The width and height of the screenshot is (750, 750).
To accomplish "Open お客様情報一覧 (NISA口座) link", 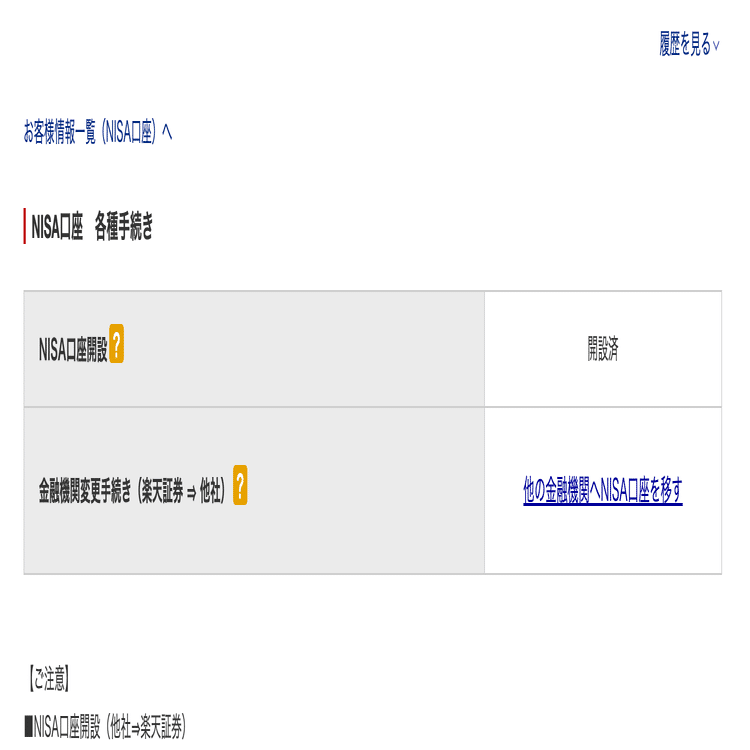I will pyautogui.click(x=98, y=132).
